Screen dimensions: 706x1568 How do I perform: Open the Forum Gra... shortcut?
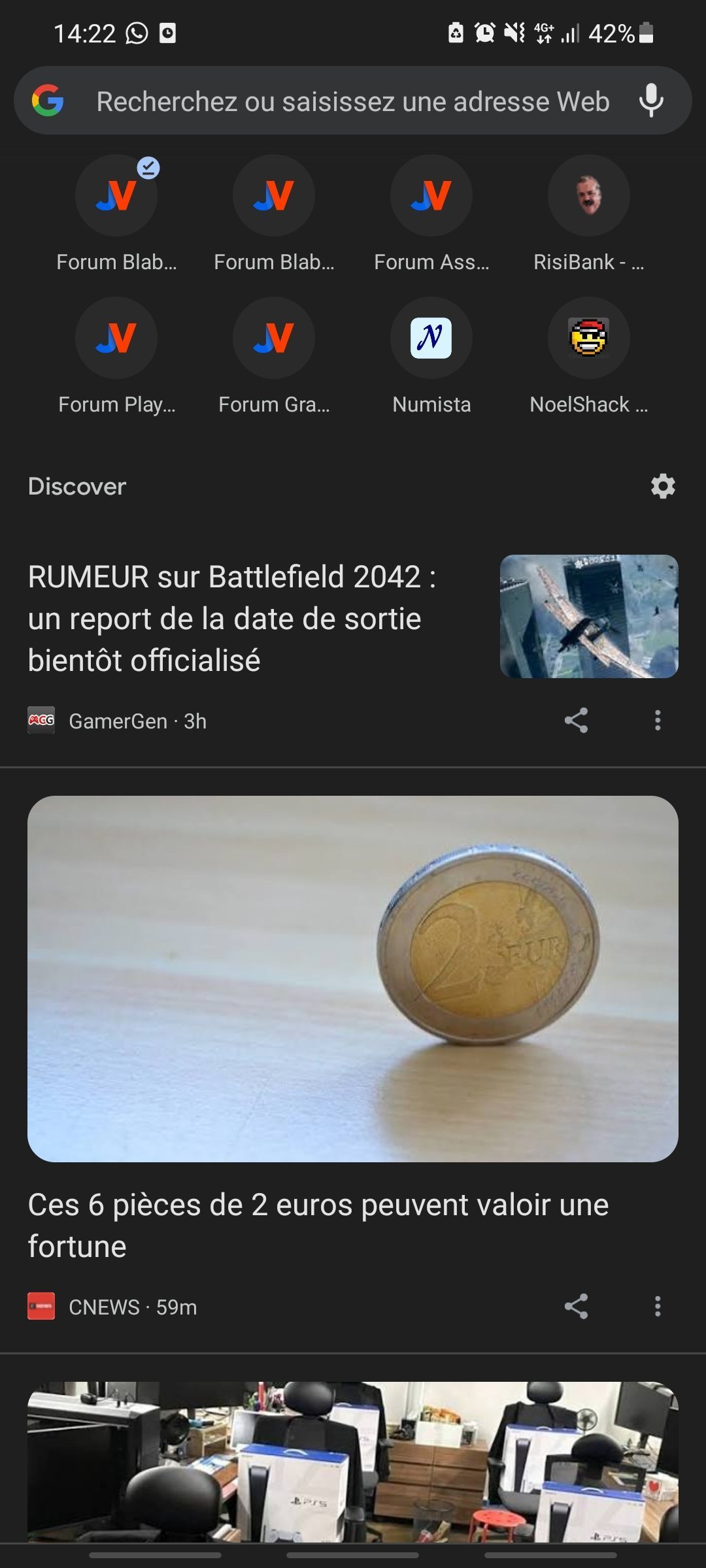274,338
